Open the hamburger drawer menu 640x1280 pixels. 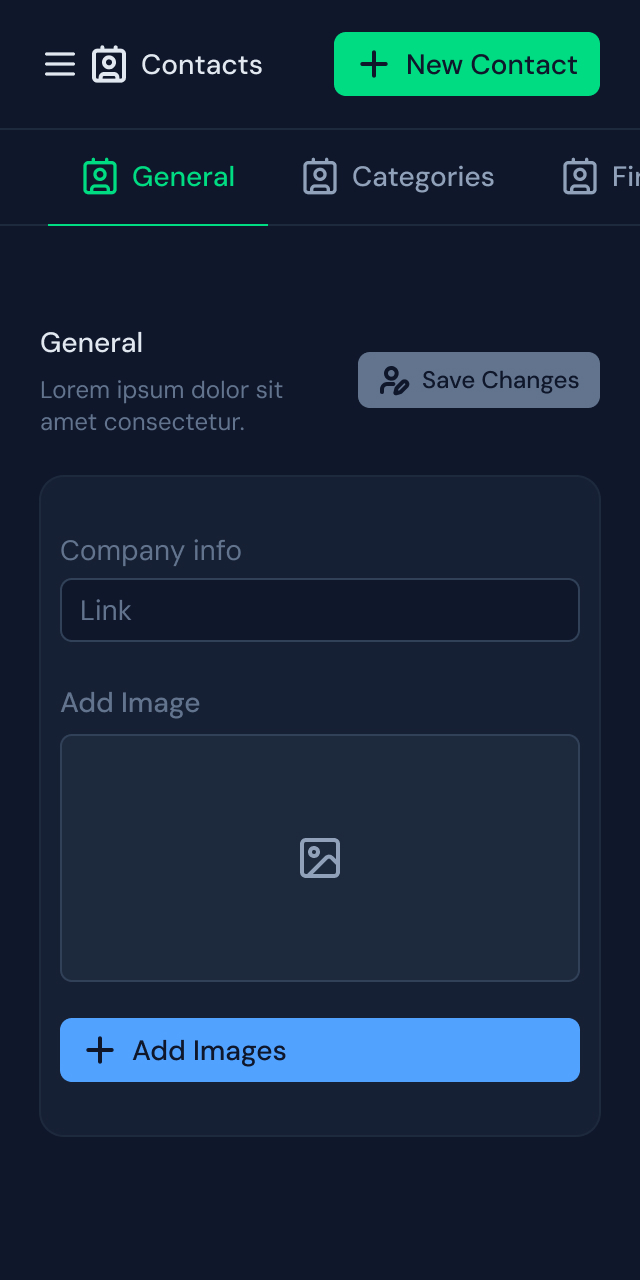tap(60, 65)
